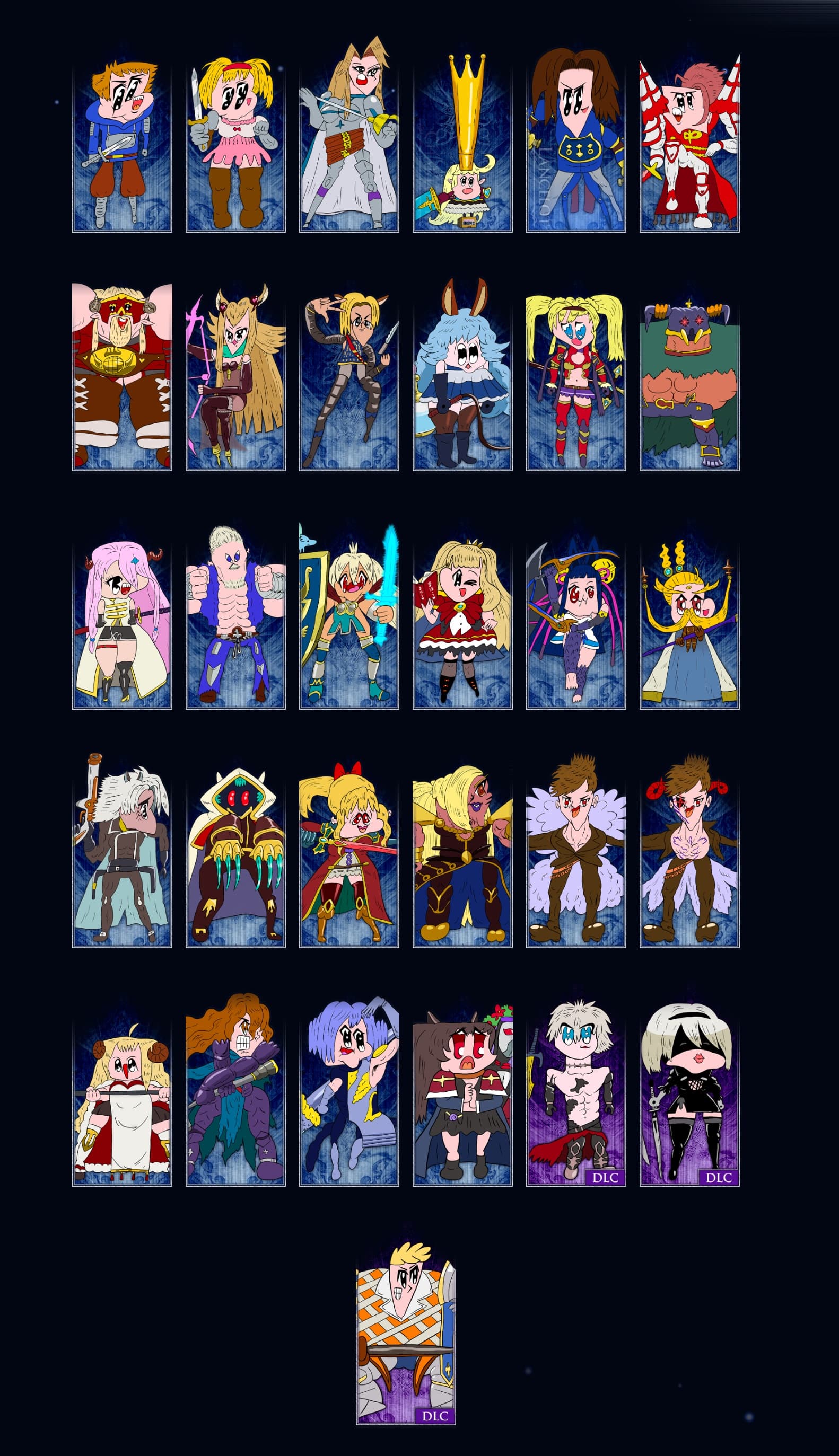Choose the winking girl holding a red book
Image resolution: width=839 pixels, height=1456 pixels.
coord(462,622)
